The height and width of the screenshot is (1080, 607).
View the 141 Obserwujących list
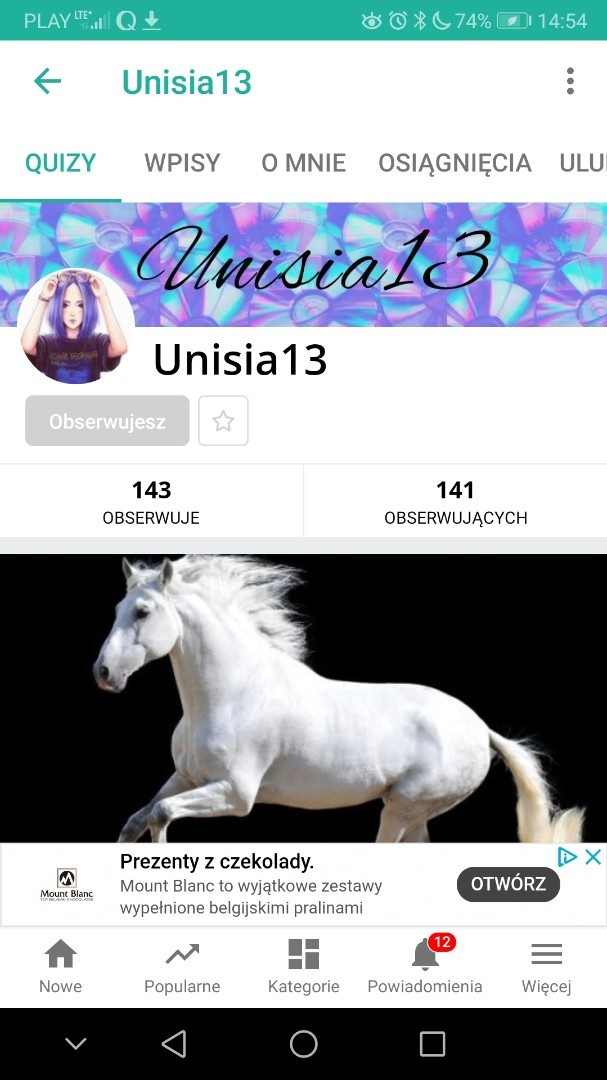click(x=455, y=501)
